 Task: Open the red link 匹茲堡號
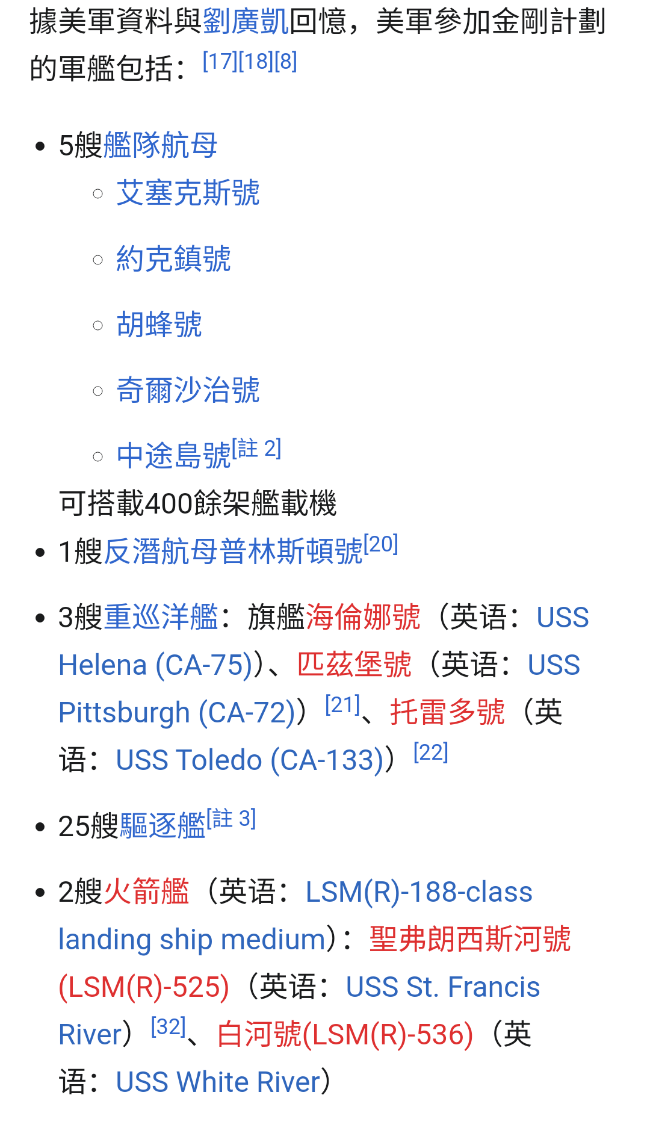pyautogui.click(x=354, y=665)
